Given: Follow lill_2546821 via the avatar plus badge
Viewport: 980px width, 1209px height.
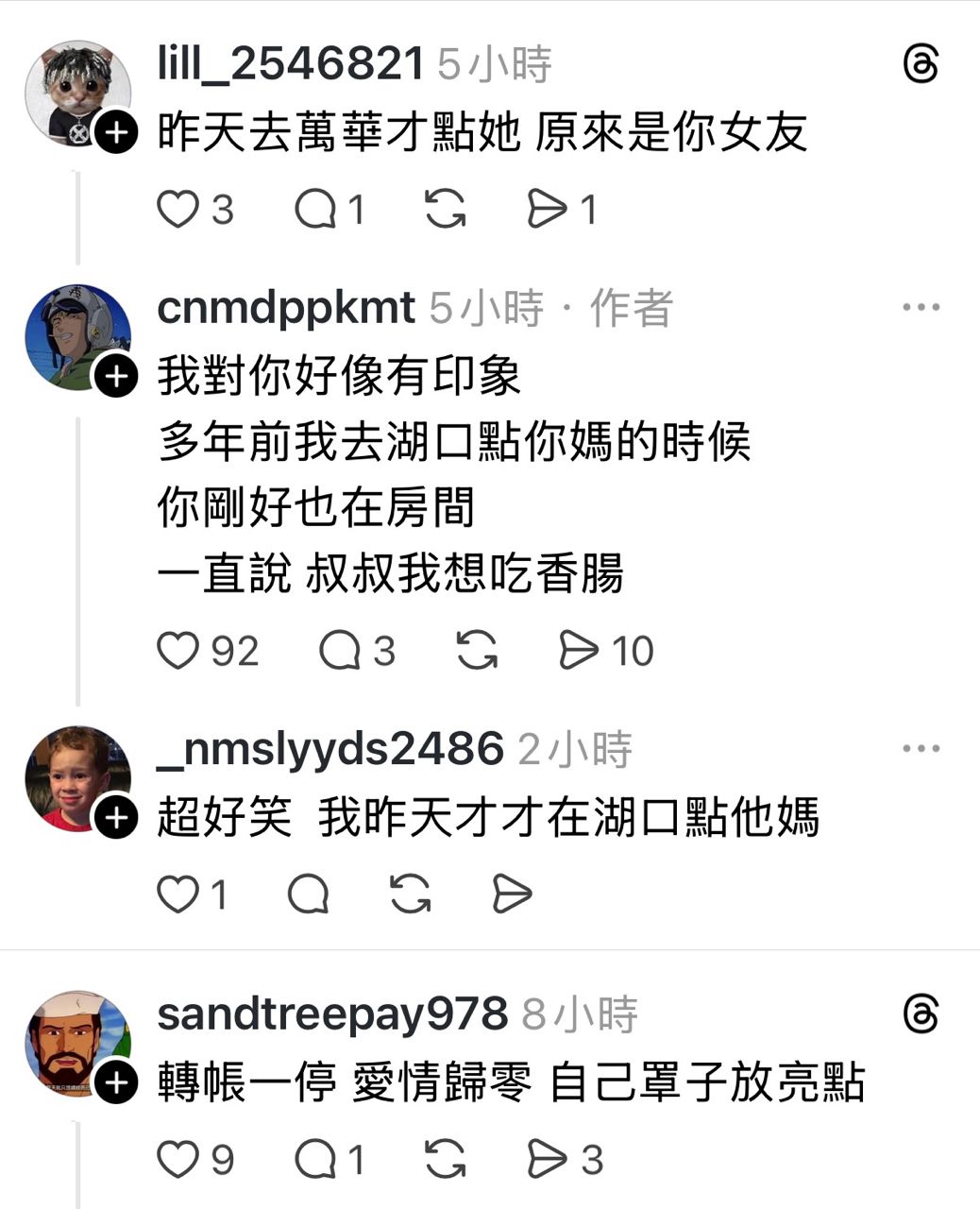Looking at the screenshot, I should click(116, 133).
